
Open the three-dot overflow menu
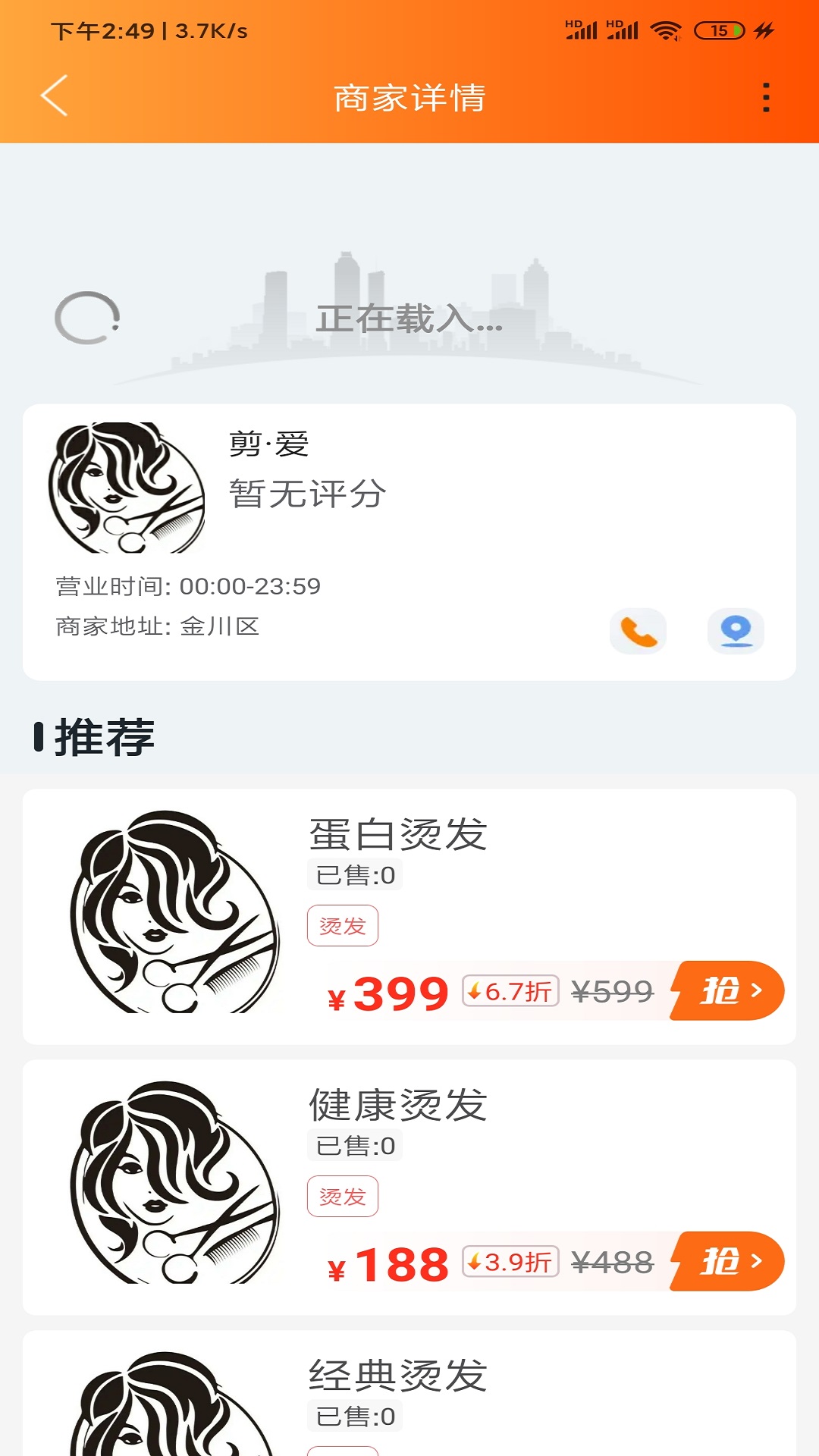point(764,97)
